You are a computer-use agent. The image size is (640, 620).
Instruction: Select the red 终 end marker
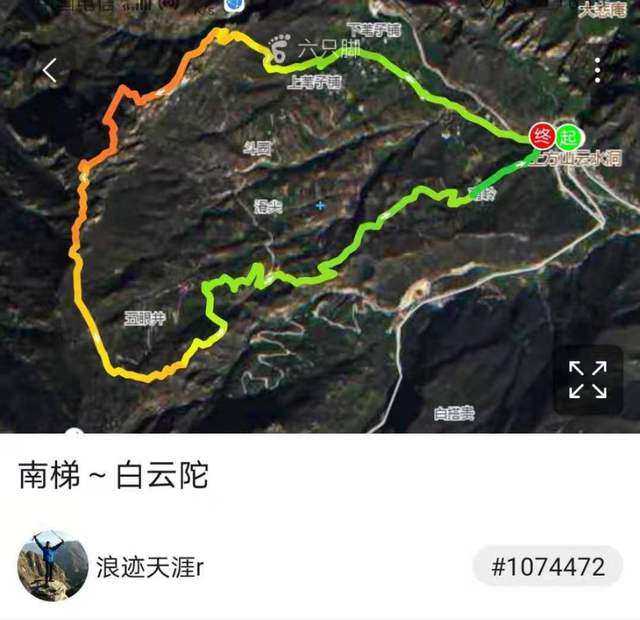pos(543,135)
